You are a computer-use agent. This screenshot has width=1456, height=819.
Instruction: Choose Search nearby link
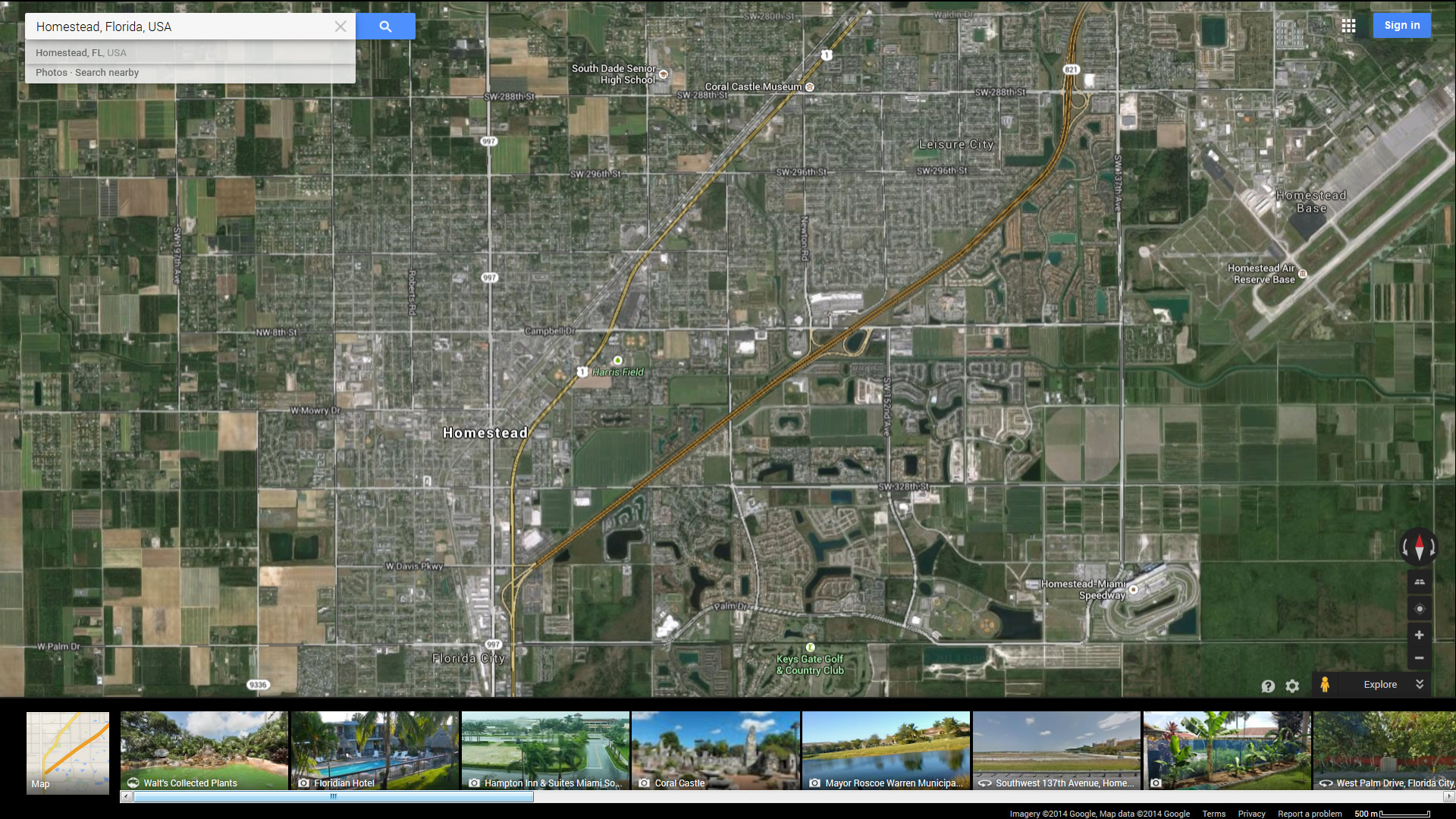pyautogui.click(x=107, y=73)
